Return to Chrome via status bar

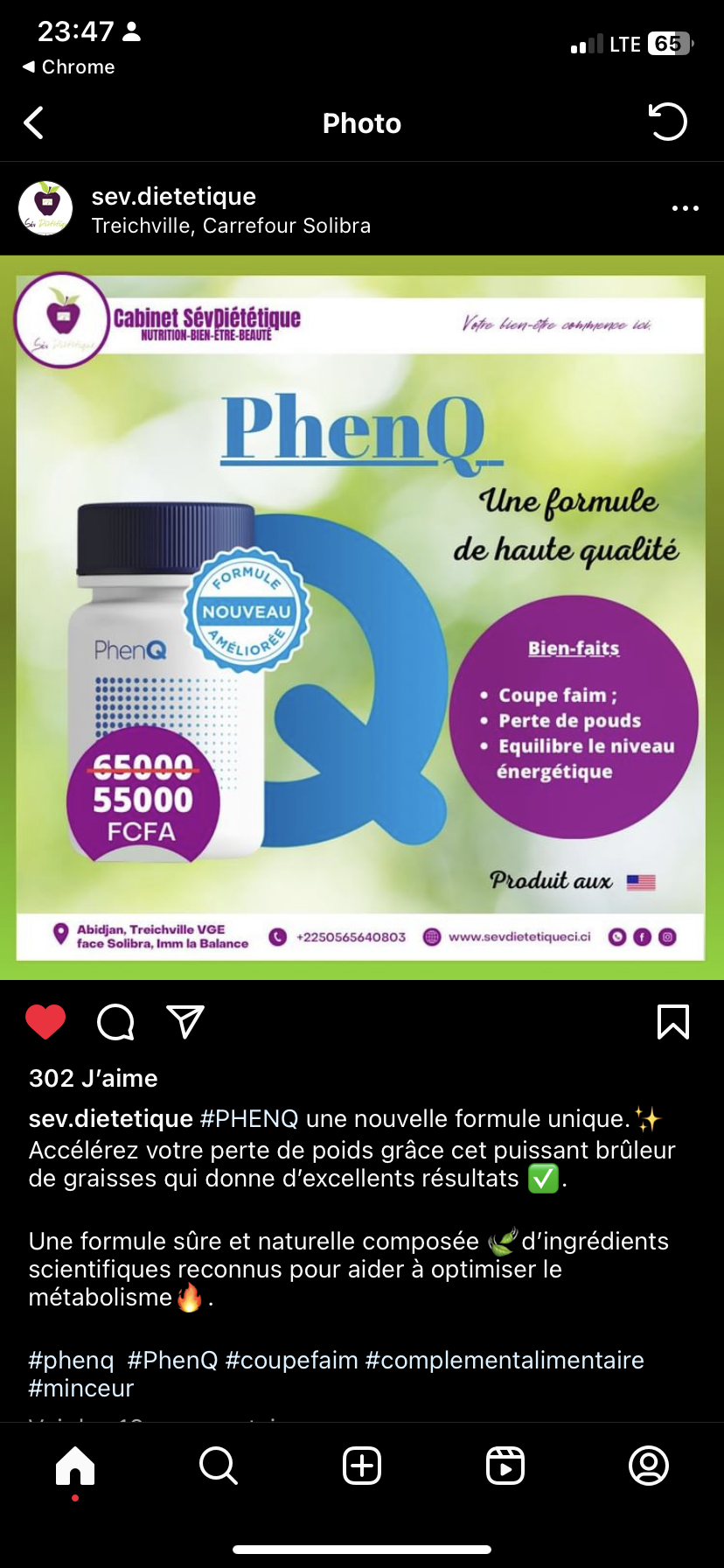pos(68,67)
